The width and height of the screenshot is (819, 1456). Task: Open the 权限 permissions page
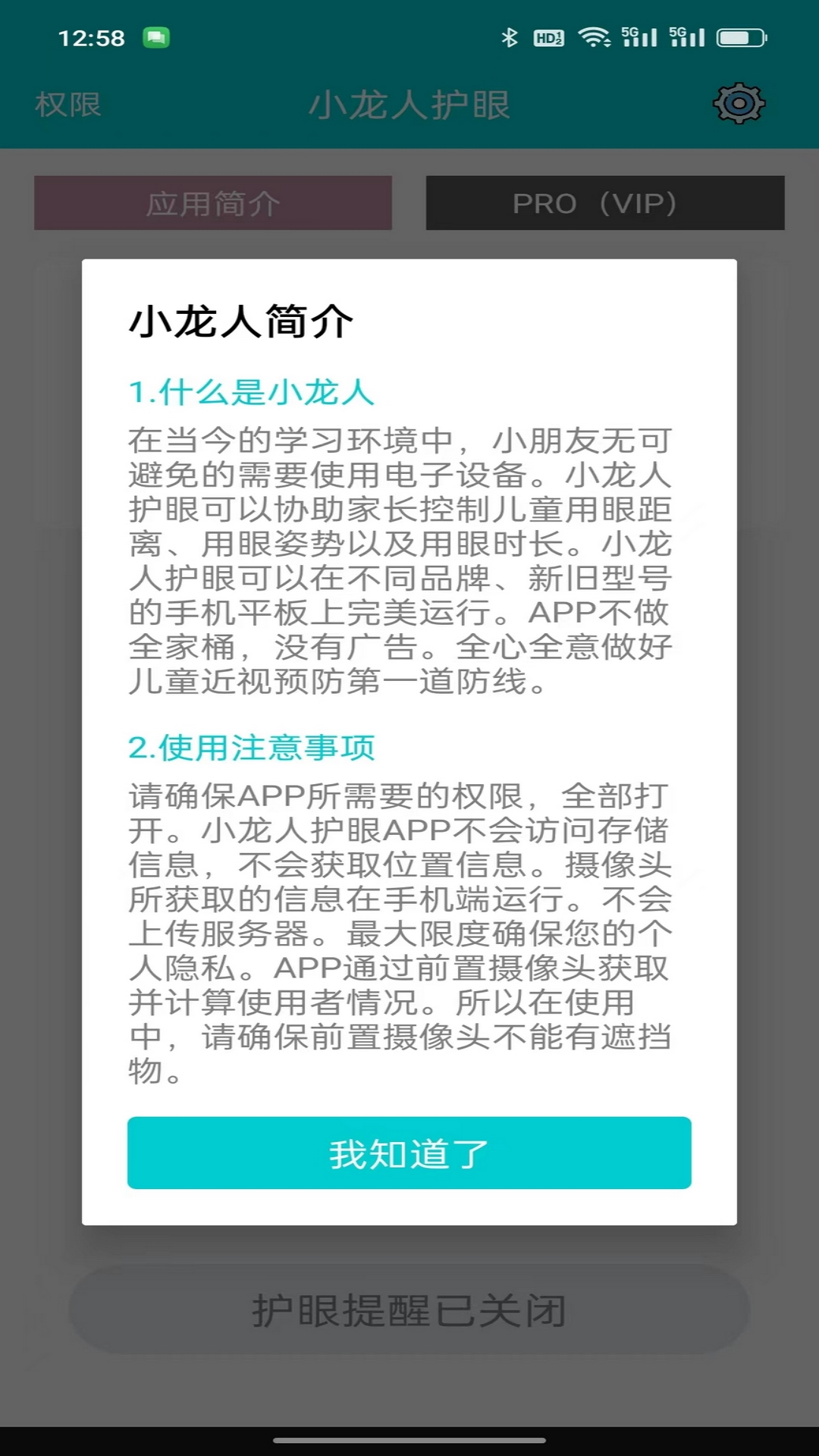click(68, 105)
